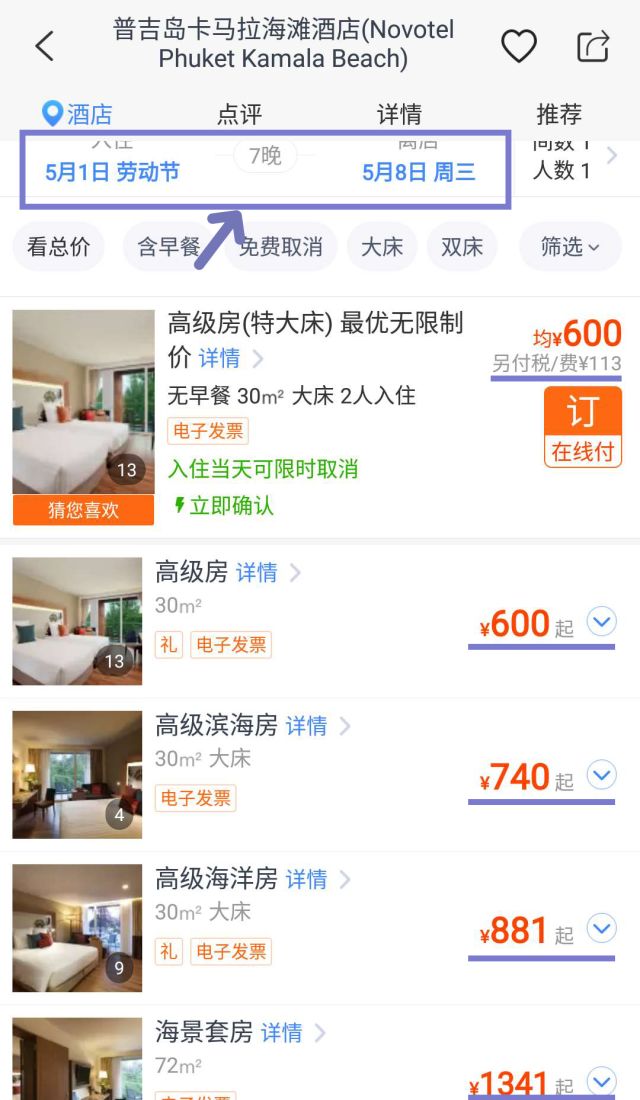
Task: Share this hotel page
Action: tap(593, 46)
